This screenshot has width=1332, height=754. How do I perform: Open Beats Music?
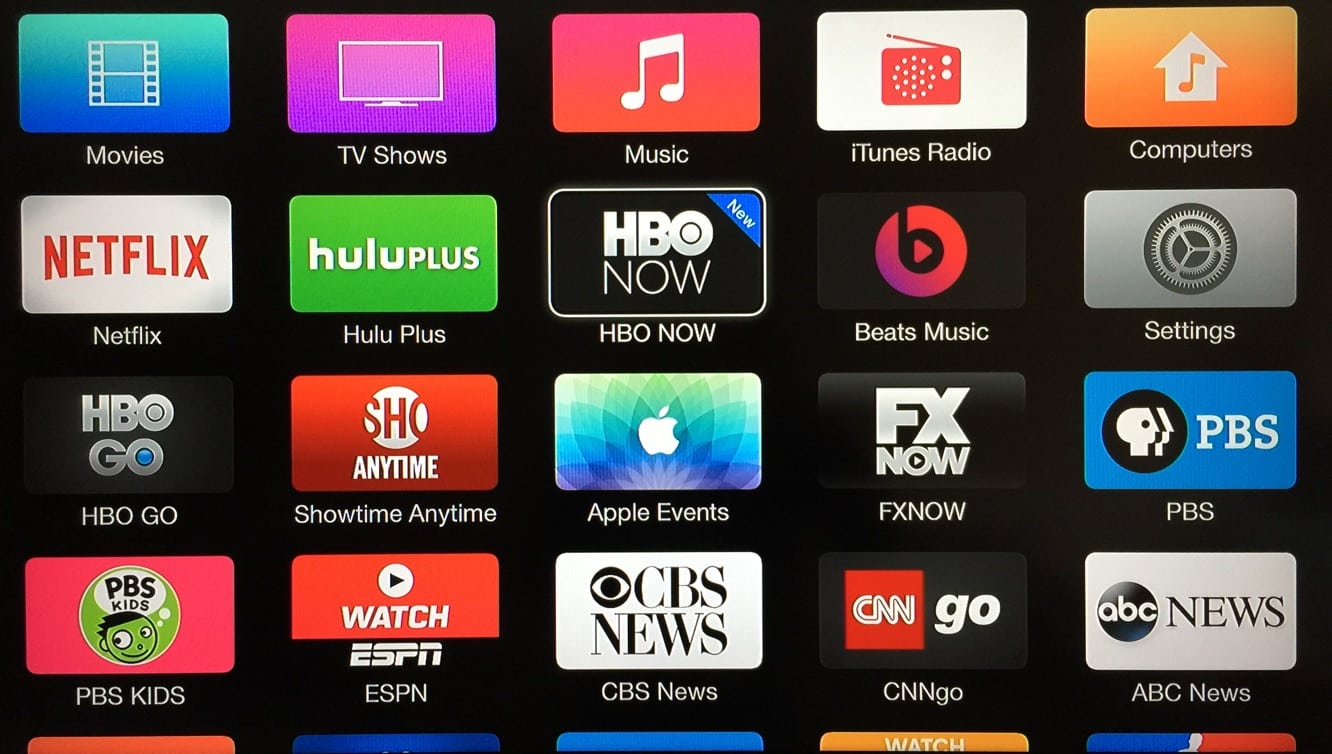point(921,250)
